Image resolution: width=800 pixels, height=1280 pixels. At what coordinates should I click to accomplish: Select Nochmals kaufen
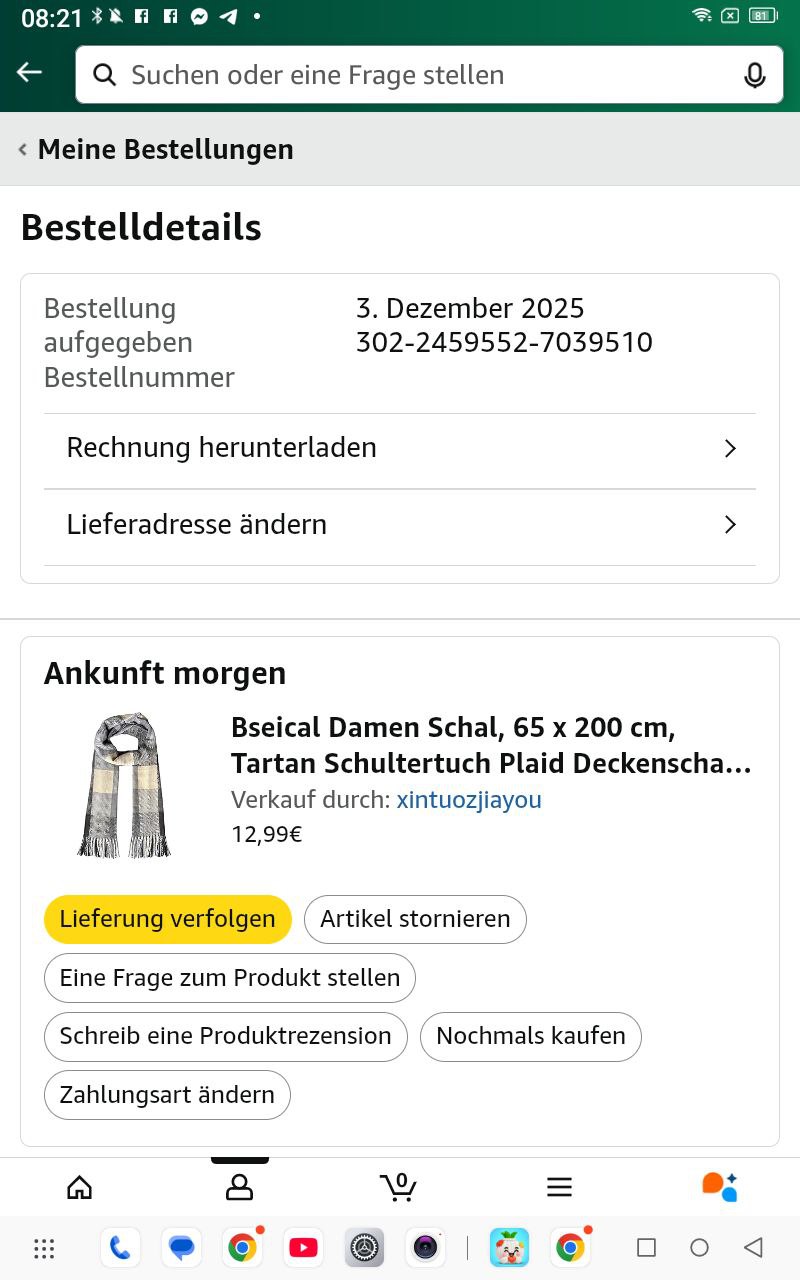(531, 1036)
